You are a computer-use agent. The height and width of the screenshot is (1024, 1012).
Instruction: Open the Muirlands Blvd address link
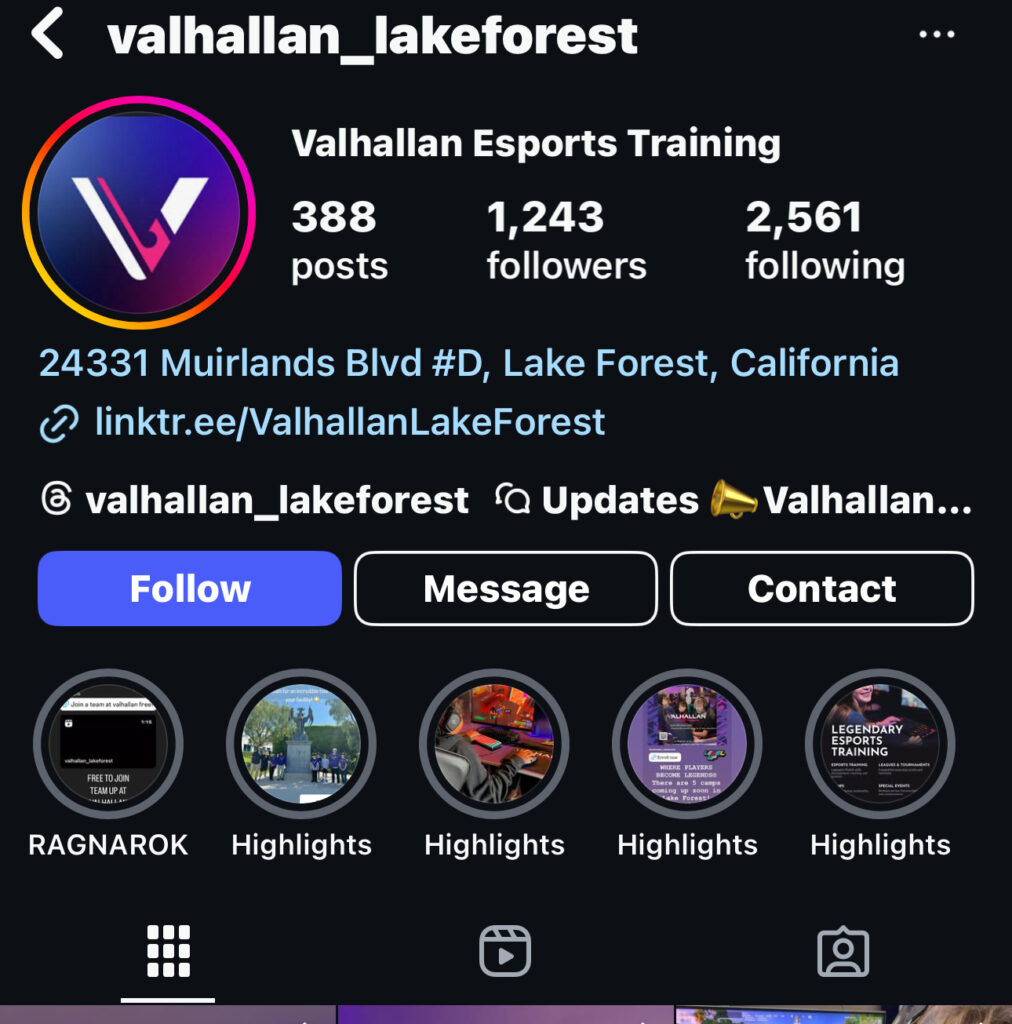pyautogui.click(x=468, y=363)
